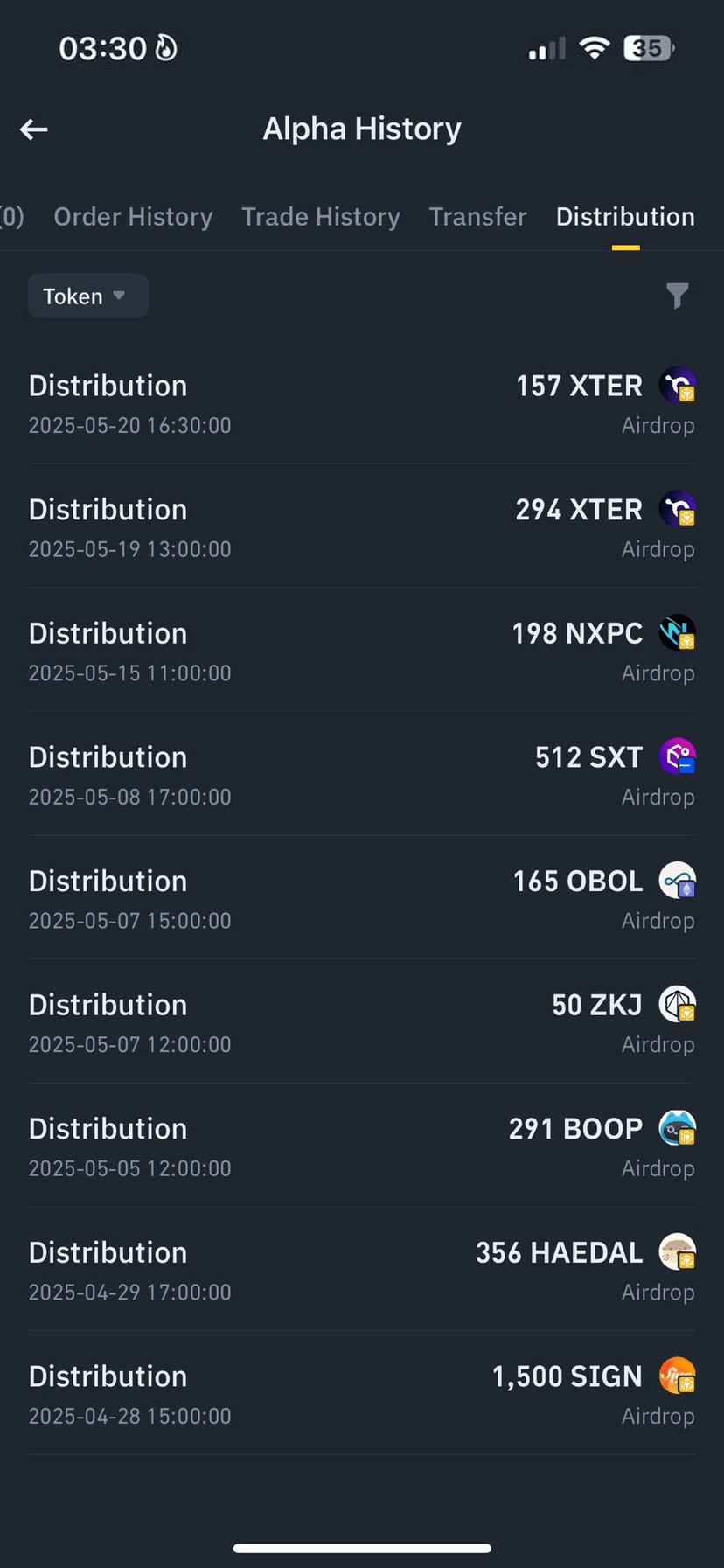Select the SIGN token icon
The image size is (724, 1568).
(x=677, y=1376)
